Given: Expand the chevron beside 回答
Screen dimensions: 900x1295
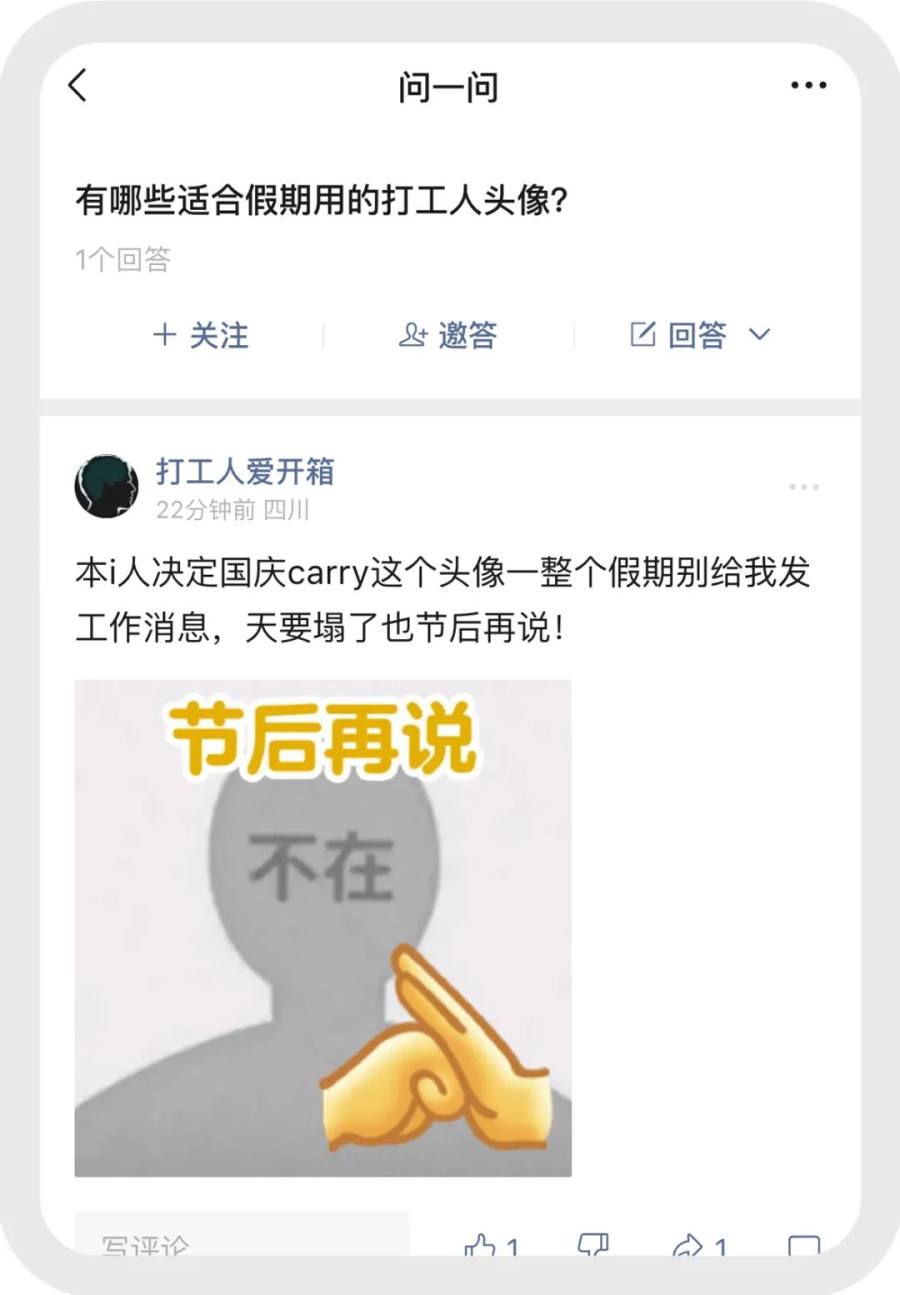Looking at the screenshot, I should pos(760,334).
